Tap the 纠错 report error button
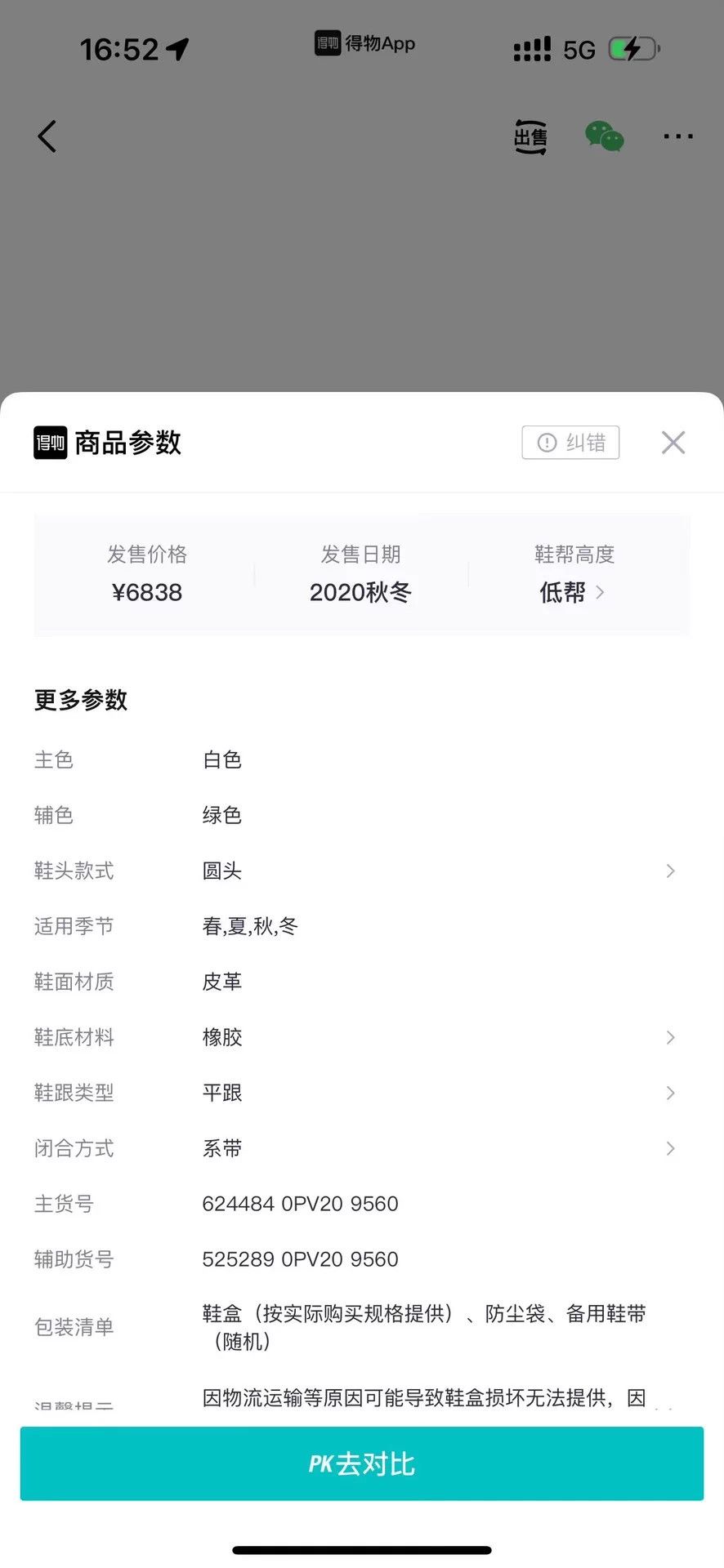The height and width of the screenshot is (1568, 724). tap(570, 443)
